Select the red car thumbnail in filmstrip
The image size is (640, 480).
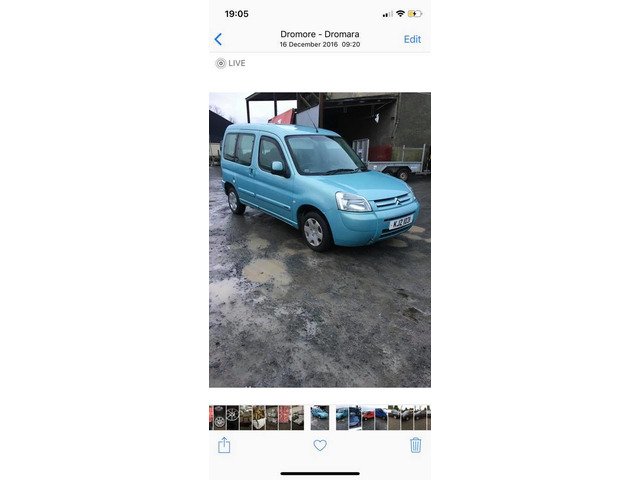tap(368, 416)
